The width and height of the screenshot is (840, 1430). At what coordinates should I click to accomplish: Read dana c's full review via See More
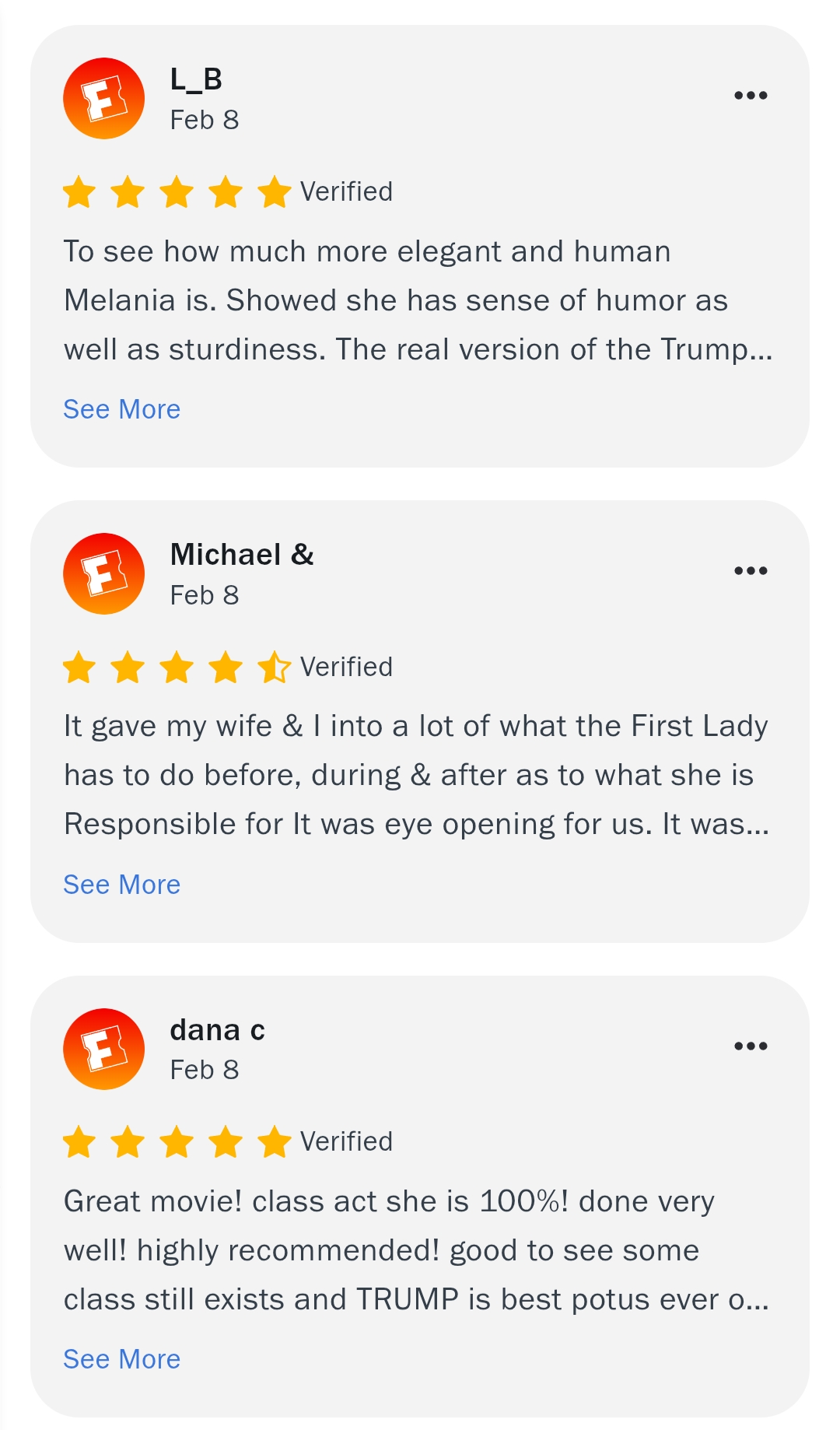[x=122, y=1359]
